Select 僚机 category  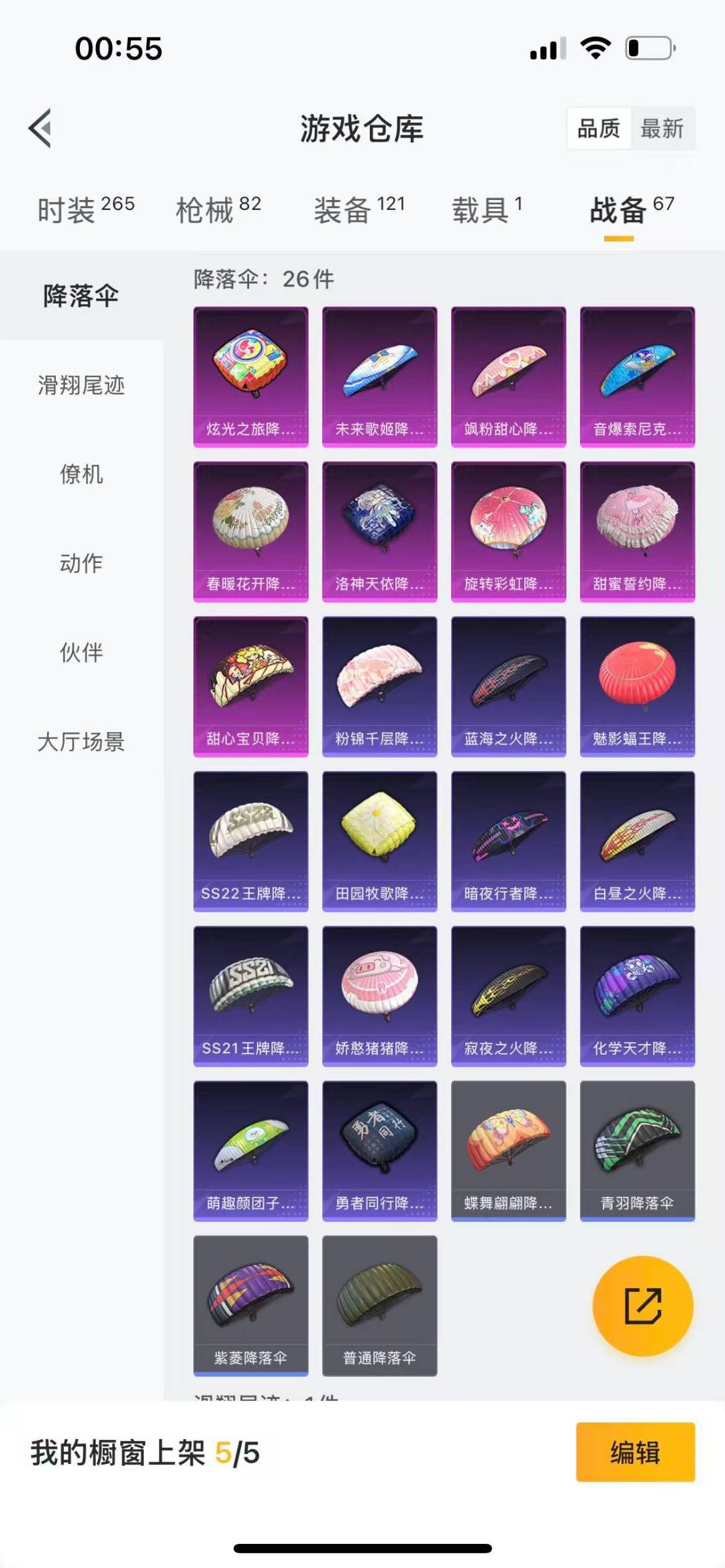(81, 474)
